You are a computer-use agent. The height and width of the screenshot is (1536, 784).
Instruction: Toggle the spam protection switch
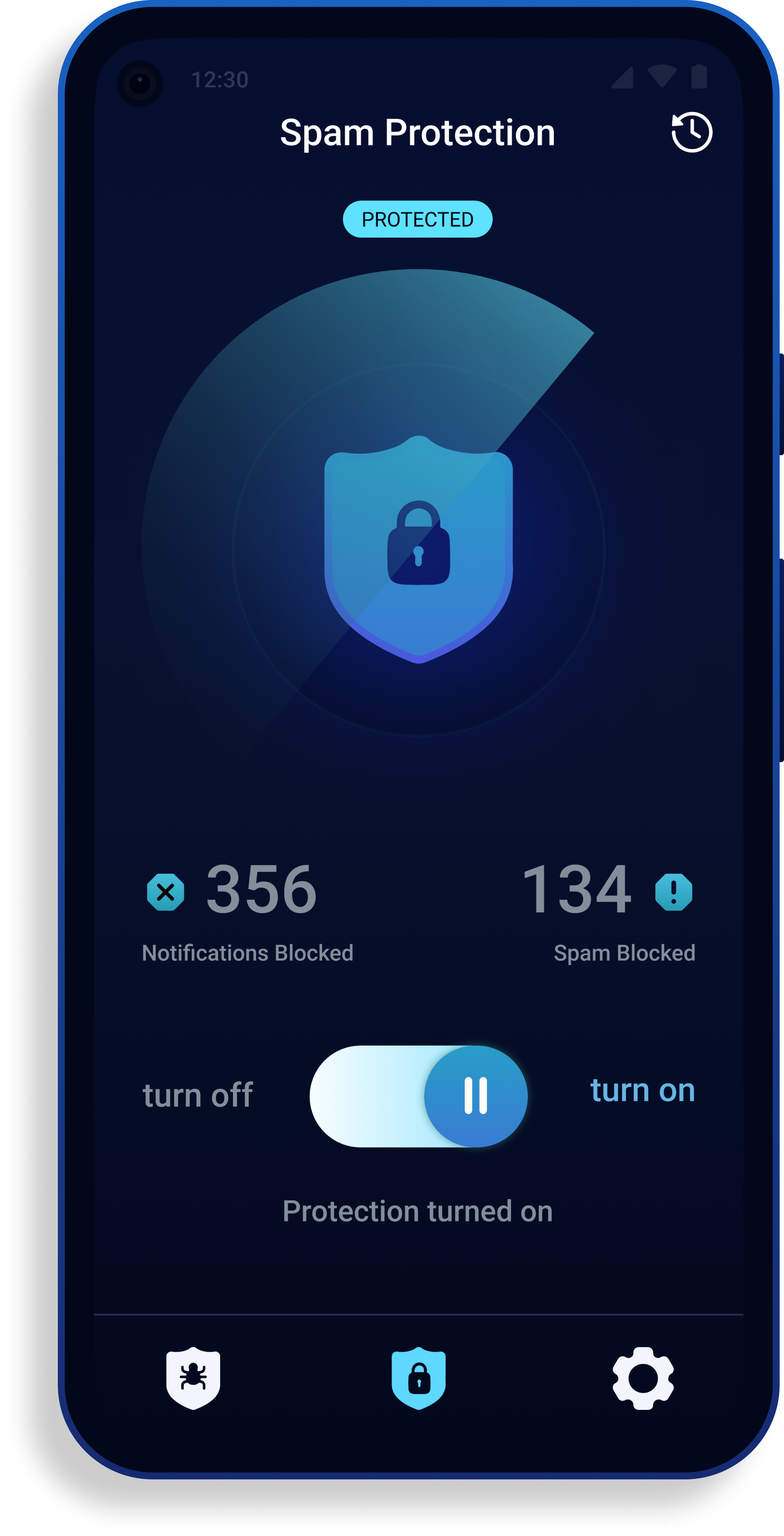click(418, 1095)
